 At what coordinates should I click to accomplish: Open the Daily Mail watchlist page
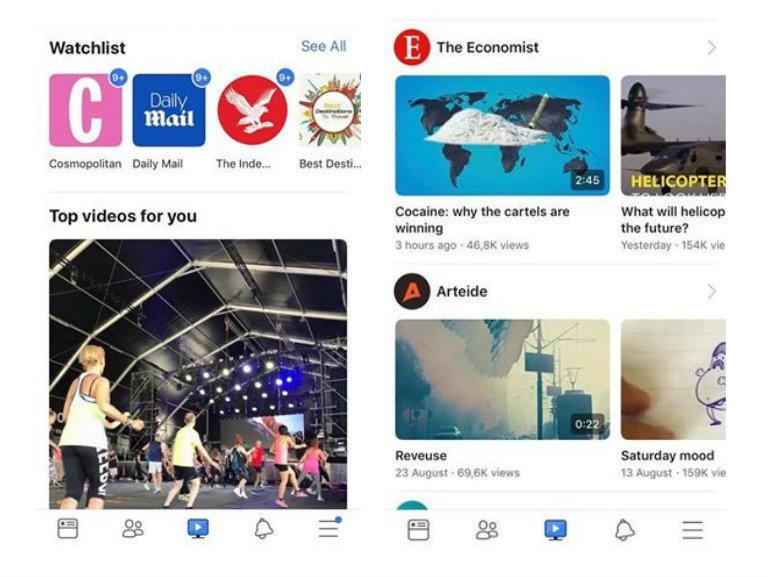[168, 110]
